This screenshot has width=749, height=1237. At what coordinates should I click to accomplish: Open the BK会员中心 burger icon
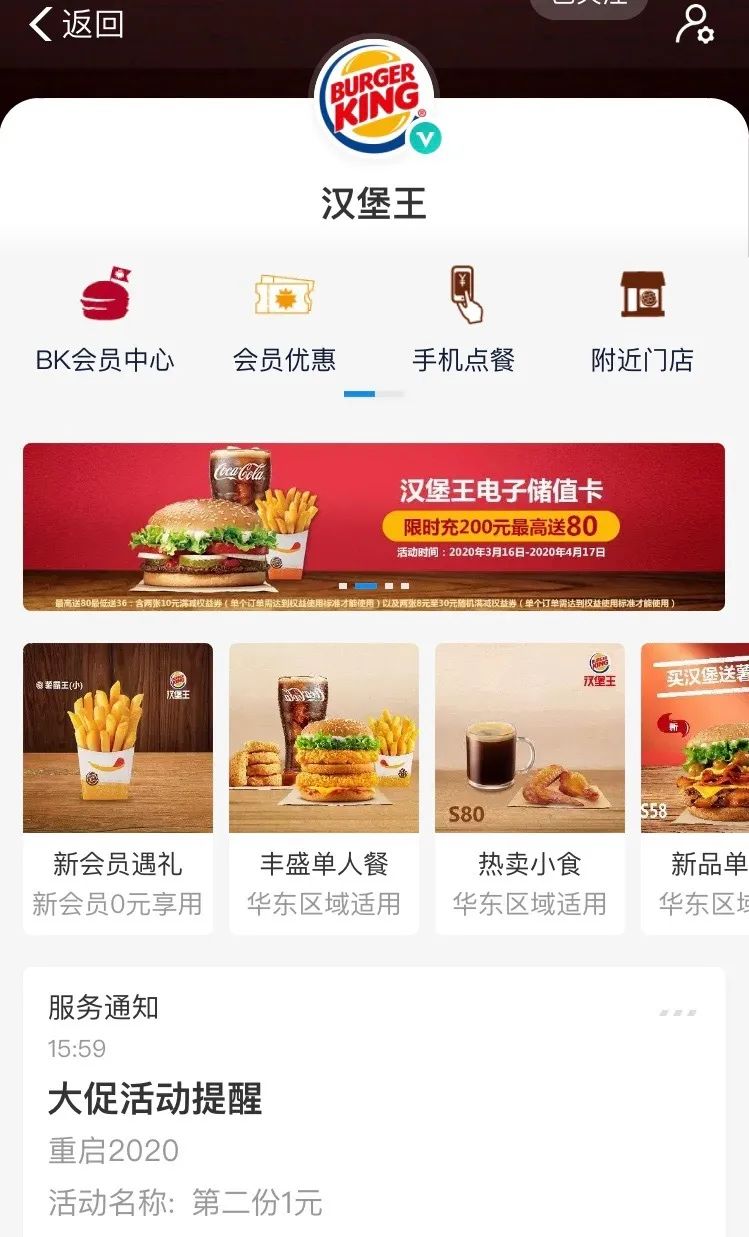(x=104, y=295)
